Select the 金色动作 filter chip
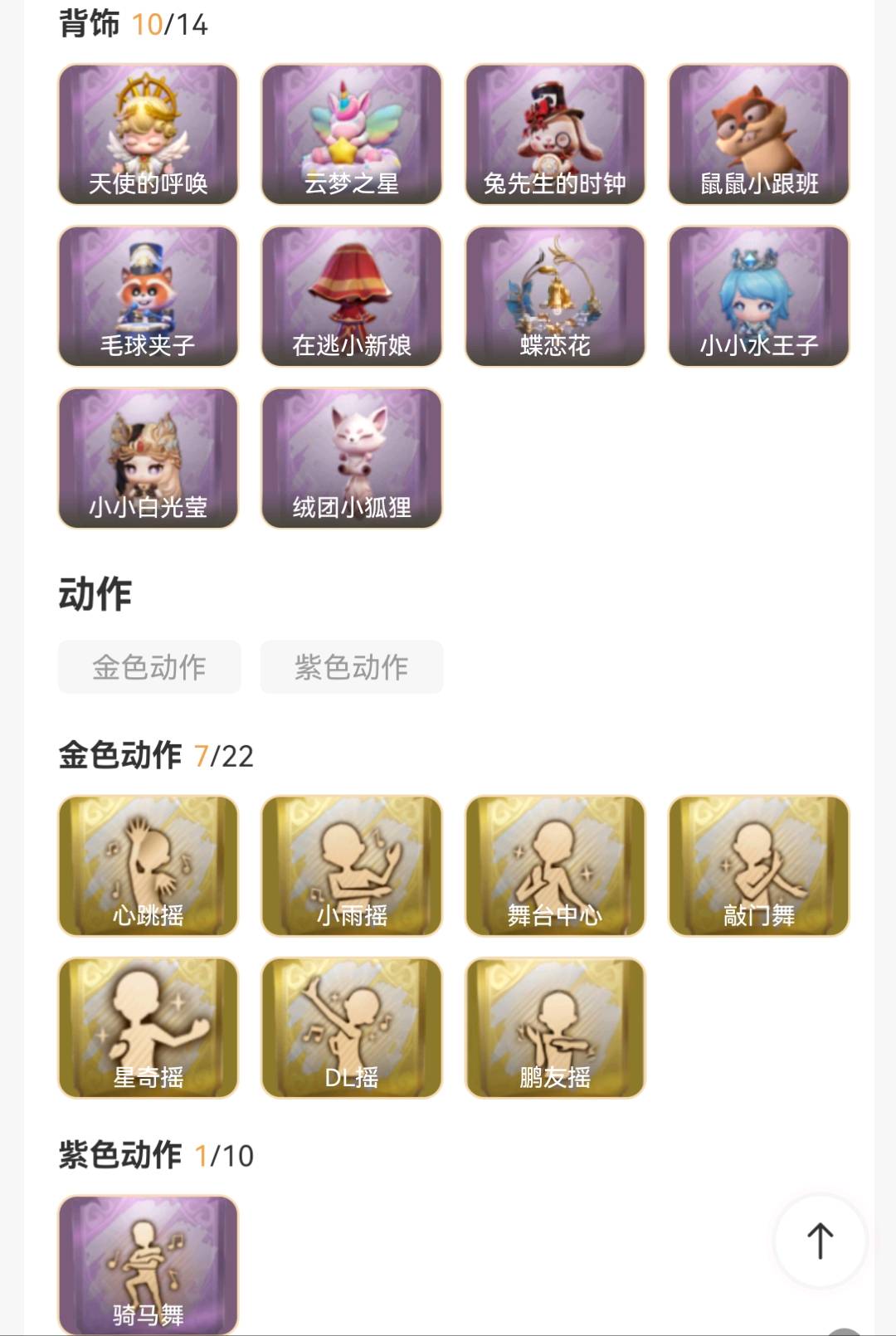 tap(149, 667)
